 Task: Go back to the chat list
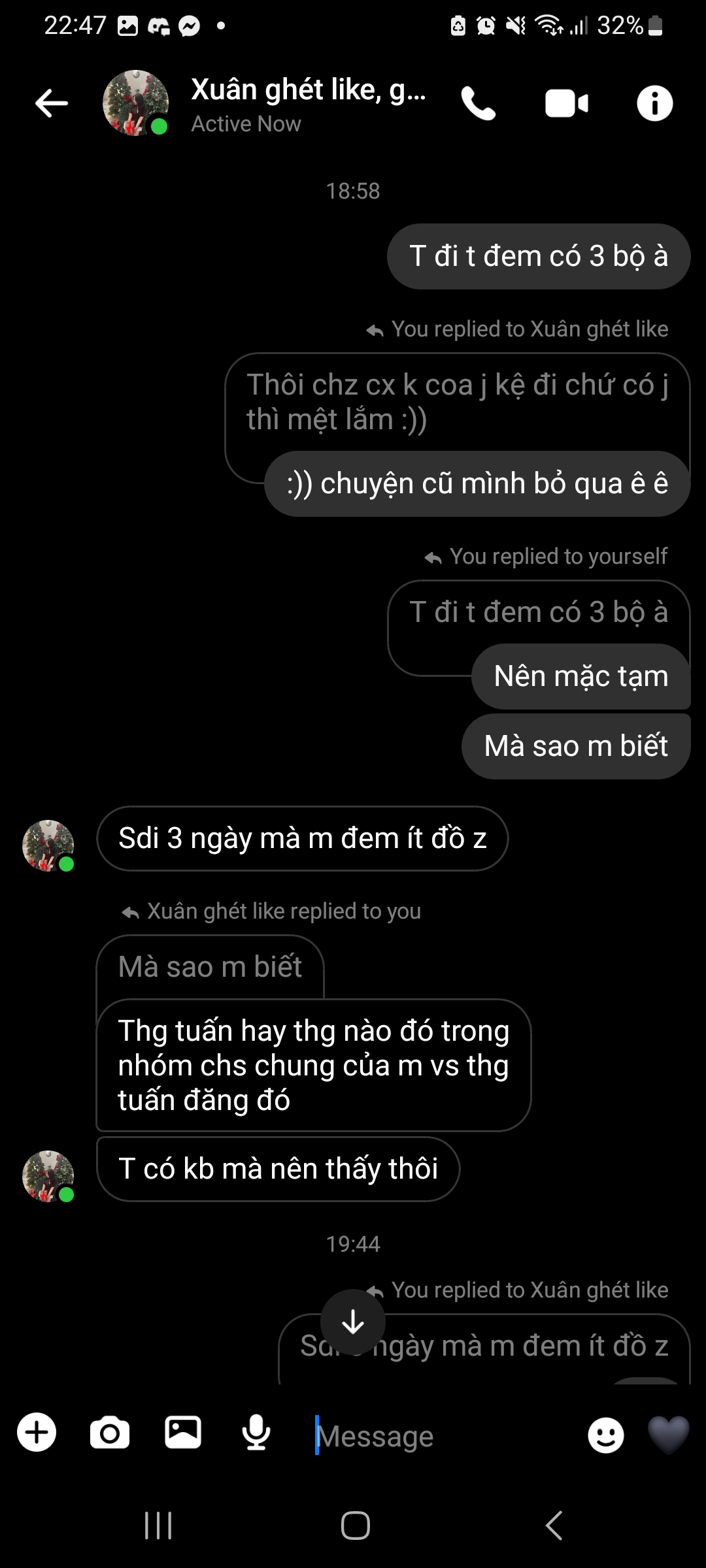52,103
